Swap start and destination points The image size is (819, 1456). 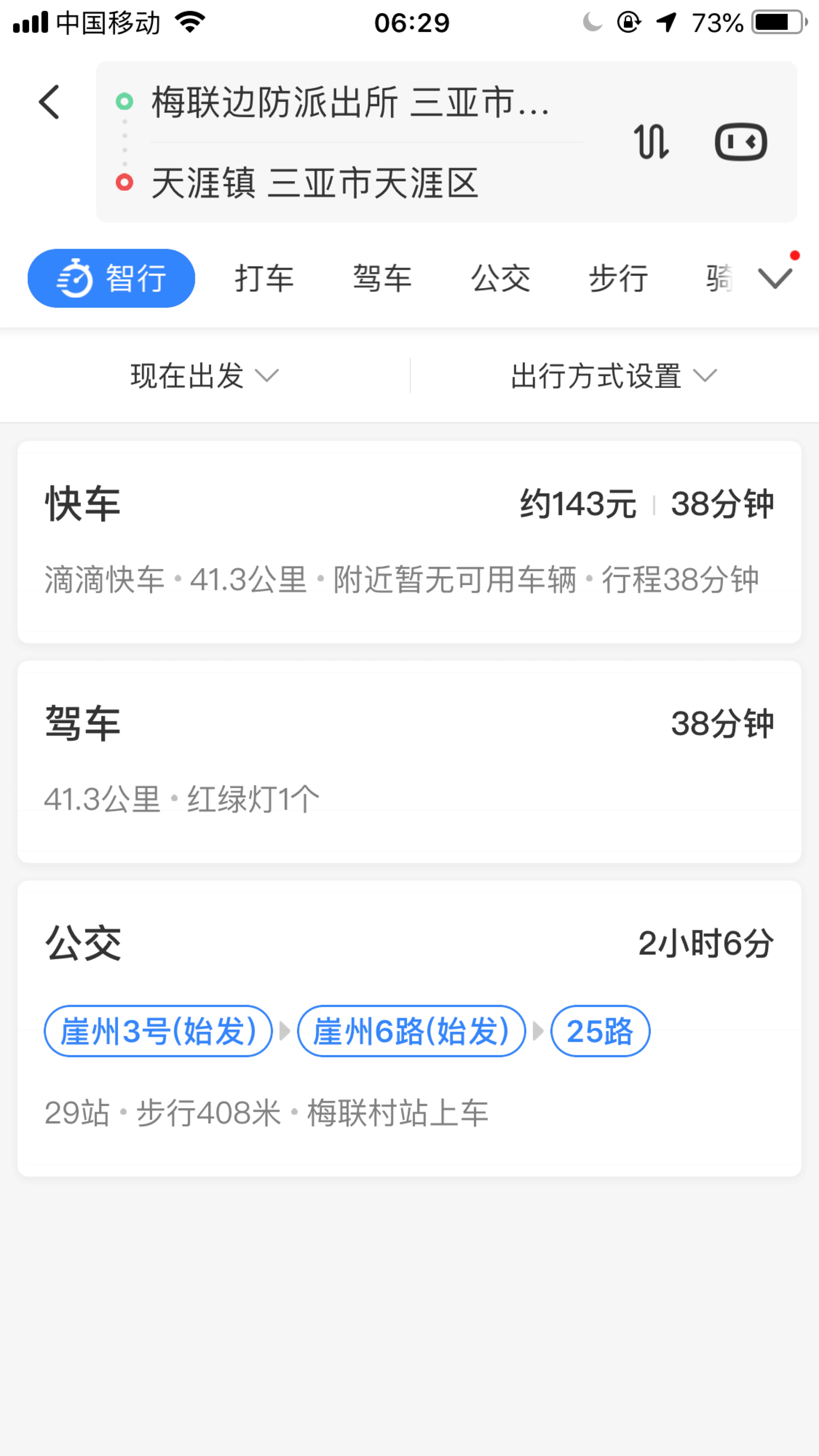click(x=651, y=141)
